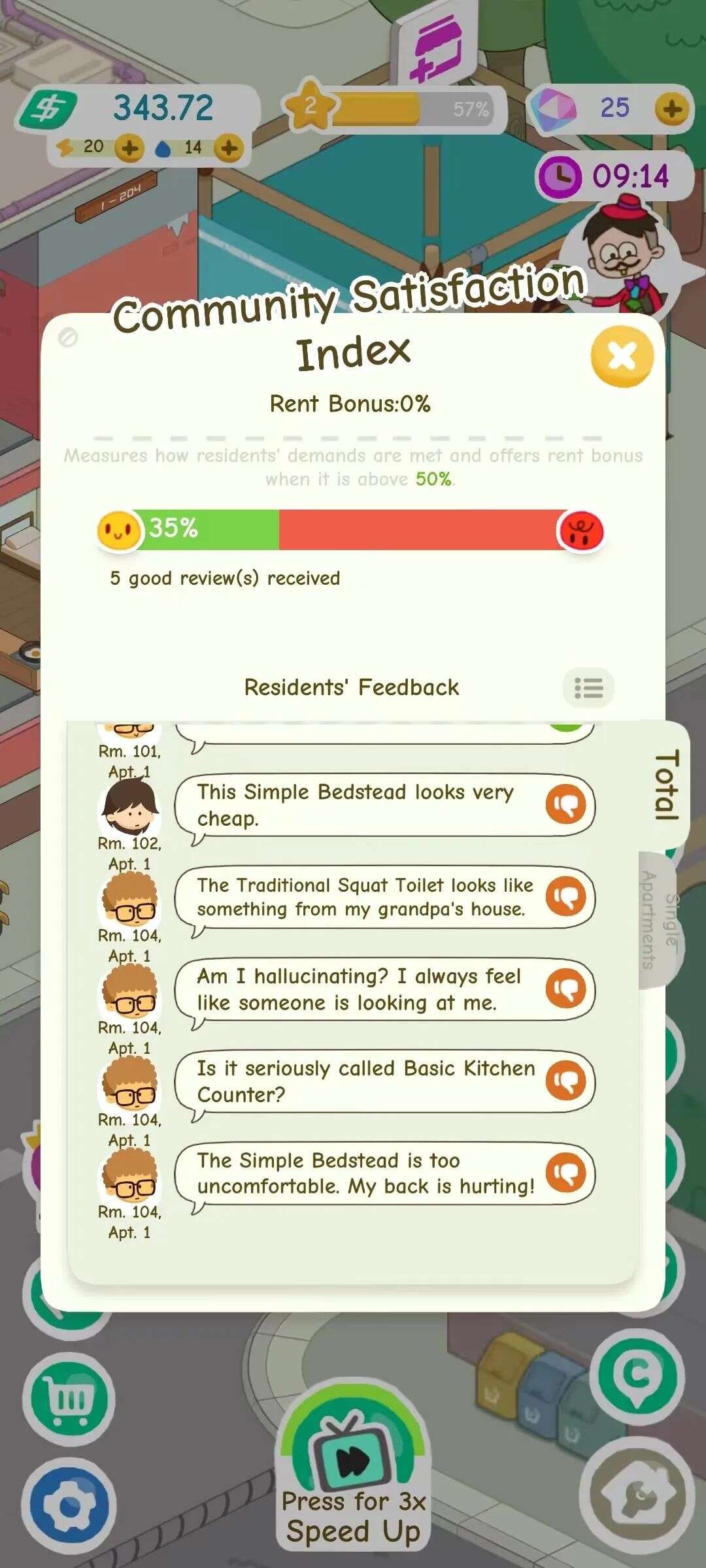The width and height of the screenshot is (706, 1568).
Task: Add more energy with the plus button
Action: [129, 148]
